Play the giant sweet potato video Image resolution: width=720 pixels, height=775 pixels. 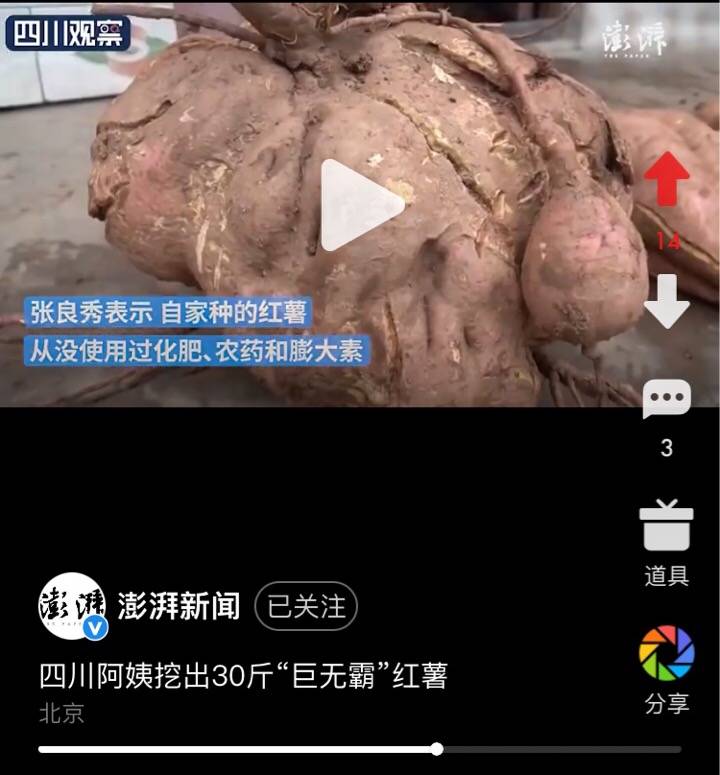click(x=360, y=204)
